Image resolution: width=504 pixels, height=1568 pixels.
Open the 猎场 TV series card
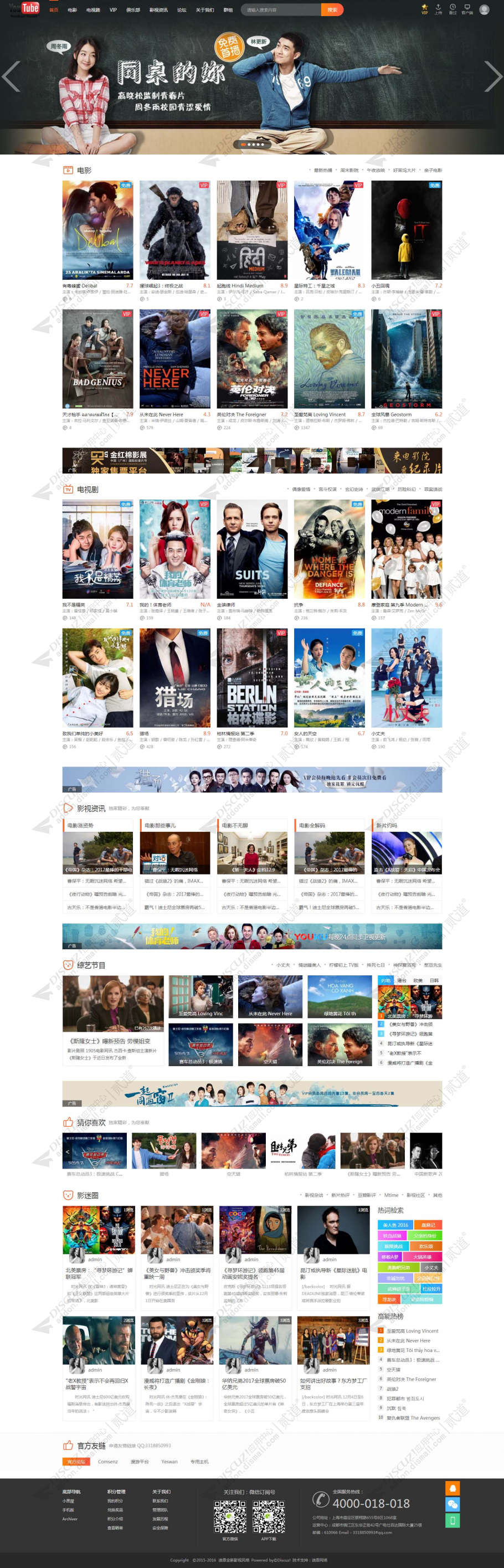coord(174,677)
